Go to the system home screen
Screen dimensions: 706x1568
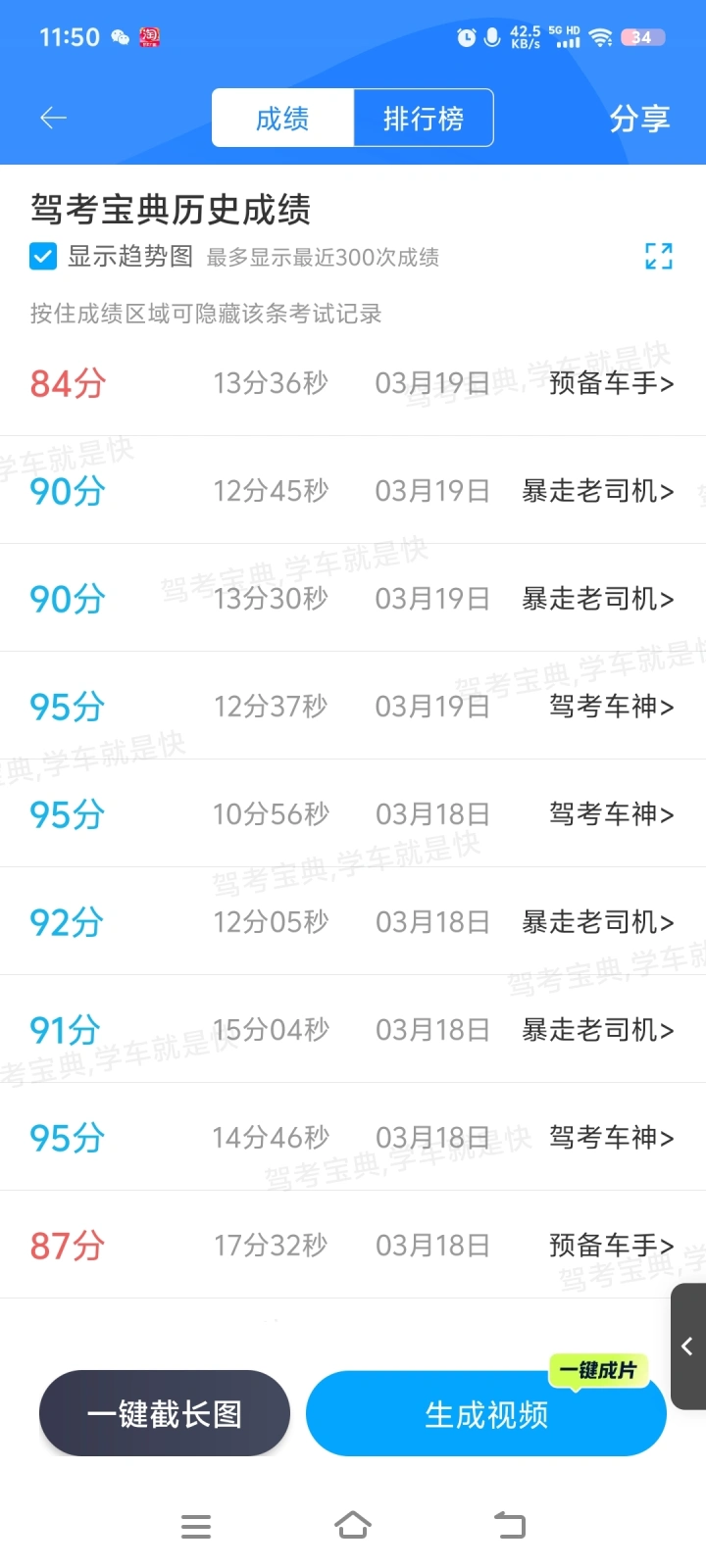353,1525
